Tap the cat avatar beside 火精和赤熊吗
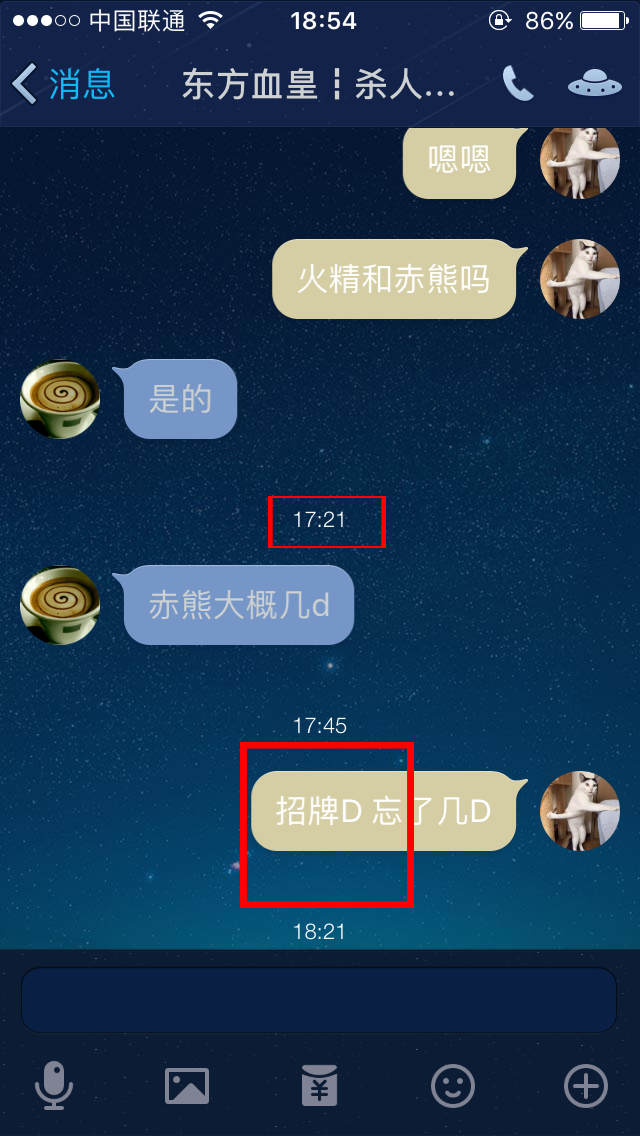The width and height of the screenshot is (640, 1136). tap(579, 279)
